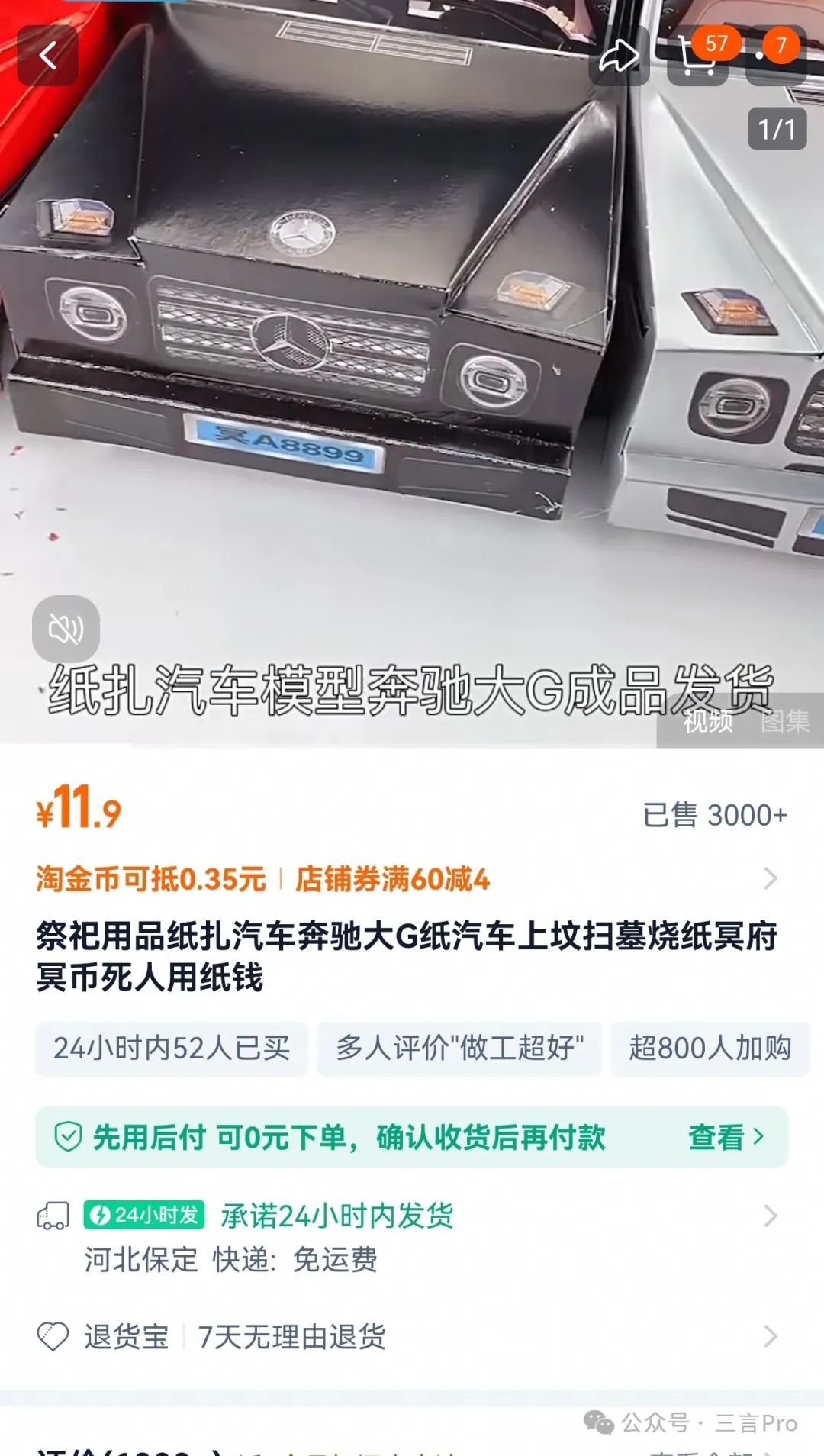Tap 查看 on the 先用后付 banner
This screenshot has height=1456, width=824.
726,1137
